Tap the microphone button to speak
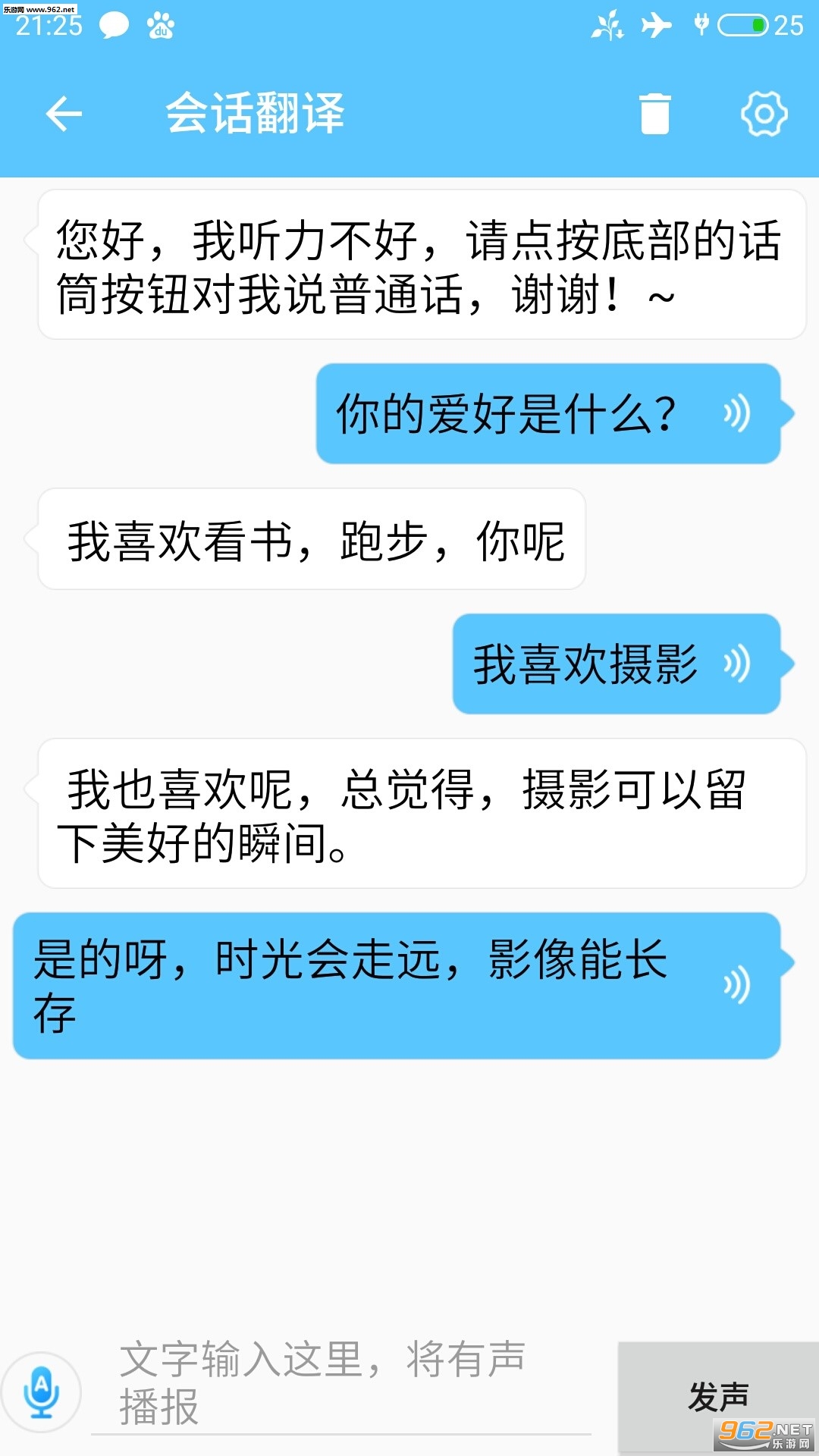The height and width of the screenshot is (1456, 819). click(x=41, y=1392)
